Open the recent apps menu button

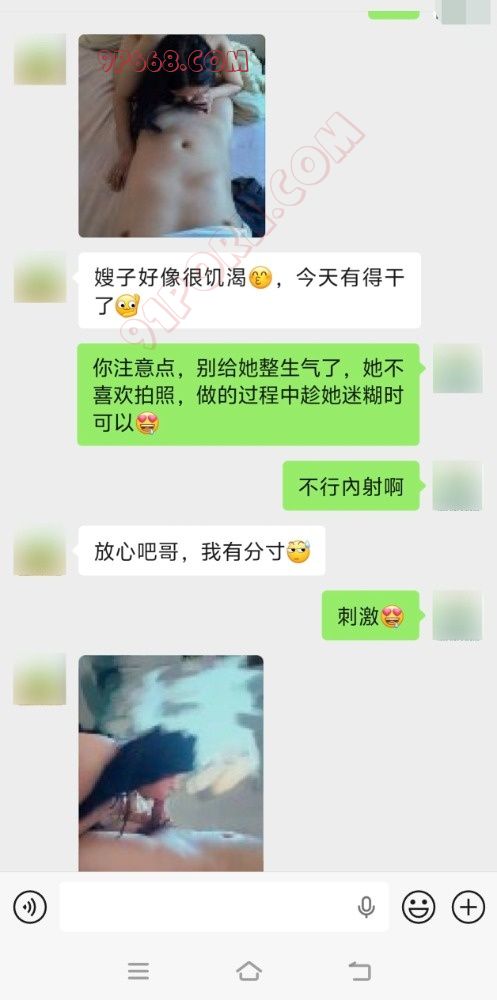tap(138, 971)
